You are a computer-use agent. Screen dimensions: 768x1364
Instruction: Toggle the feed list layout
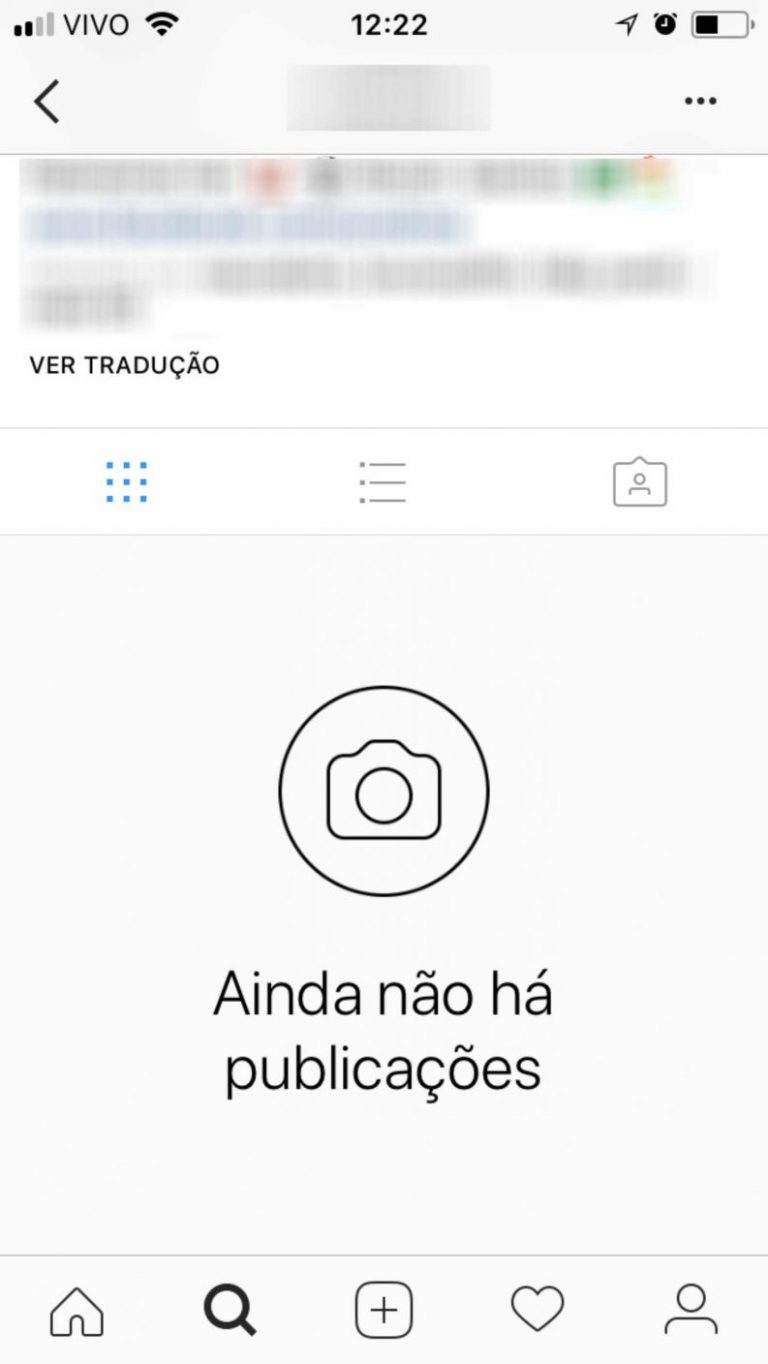(x=382, y=481)
